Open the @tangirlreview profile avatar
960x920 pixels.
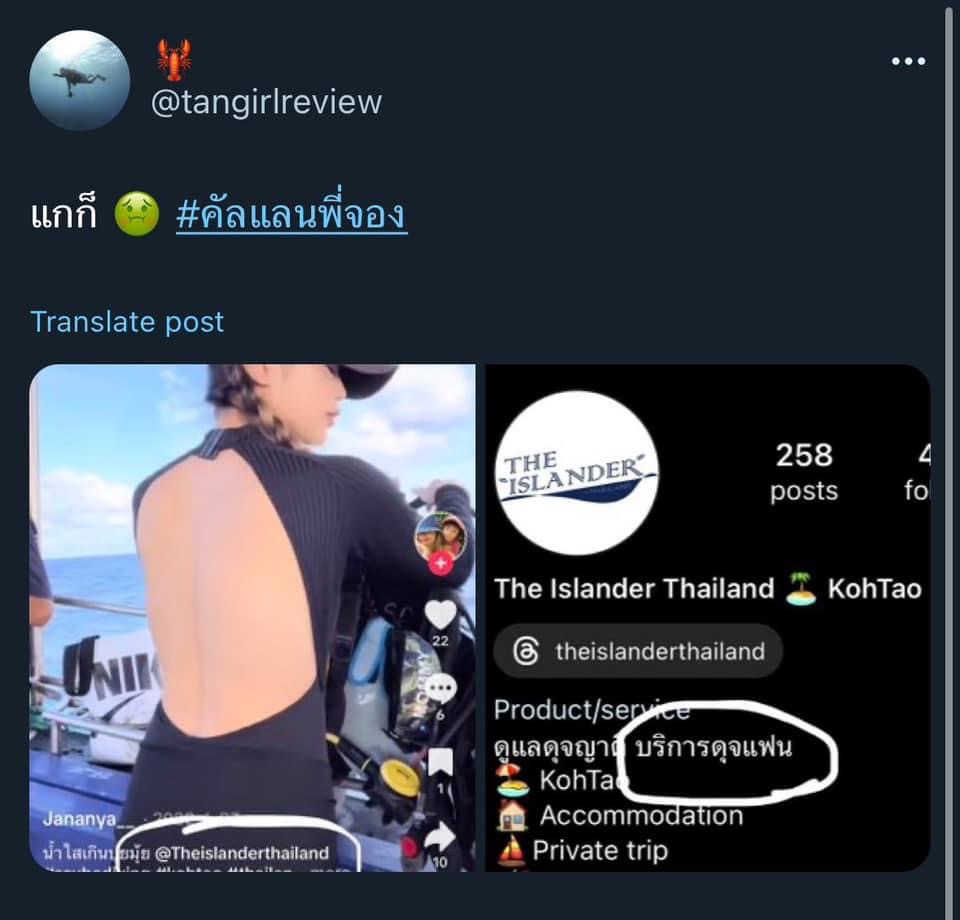point(80,80)
